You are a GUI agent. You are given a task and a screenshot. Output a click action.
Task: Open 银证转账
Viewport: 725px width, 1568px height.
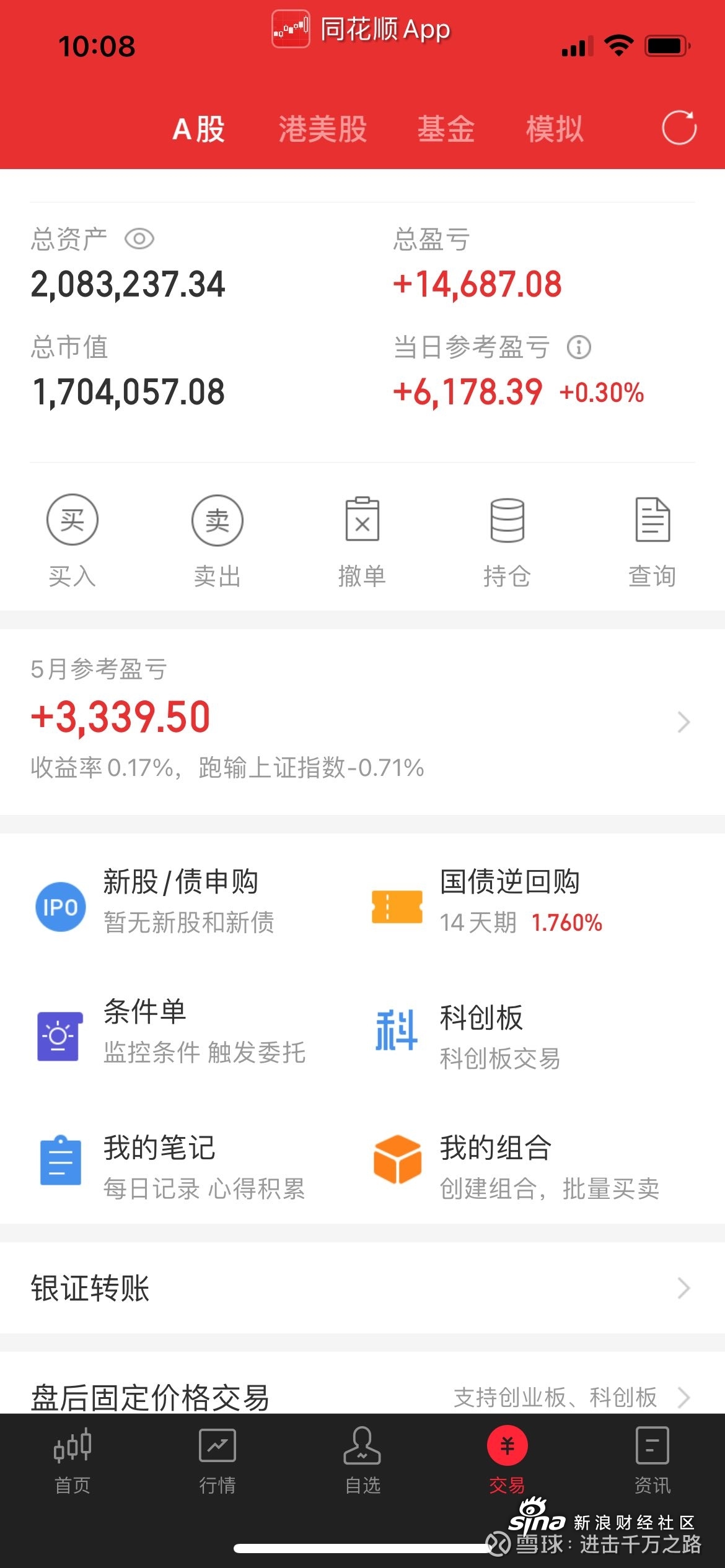(x=362, y=1287)
